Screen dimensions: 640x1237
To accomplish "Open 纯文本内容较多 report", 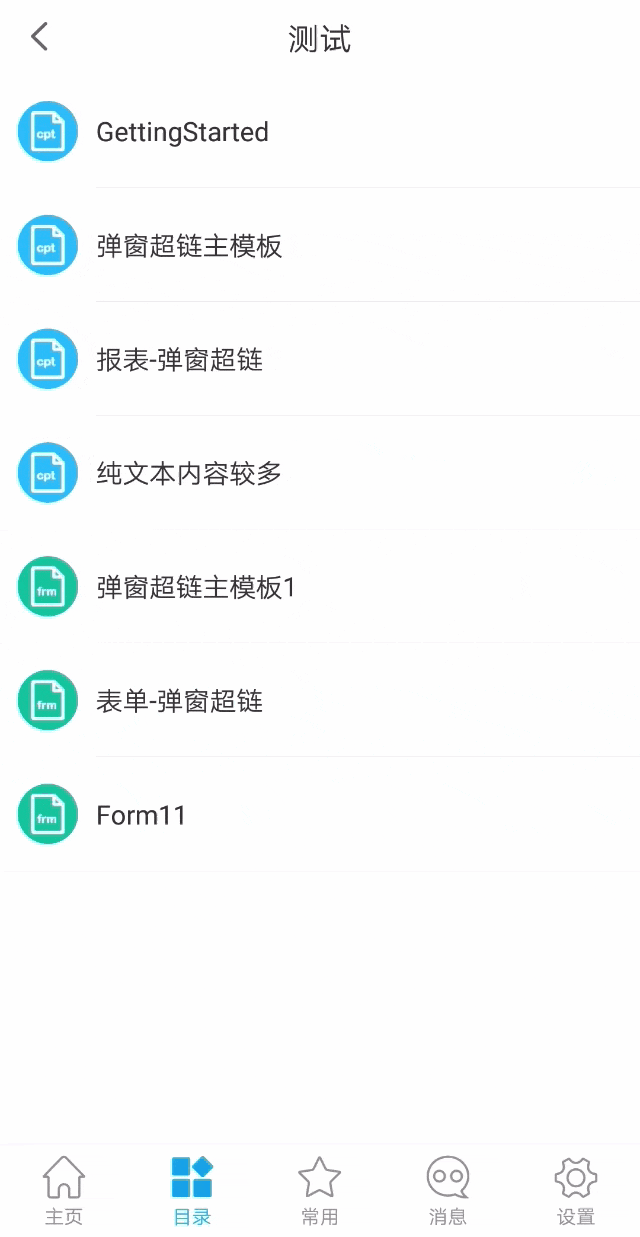I will [189, 474].
